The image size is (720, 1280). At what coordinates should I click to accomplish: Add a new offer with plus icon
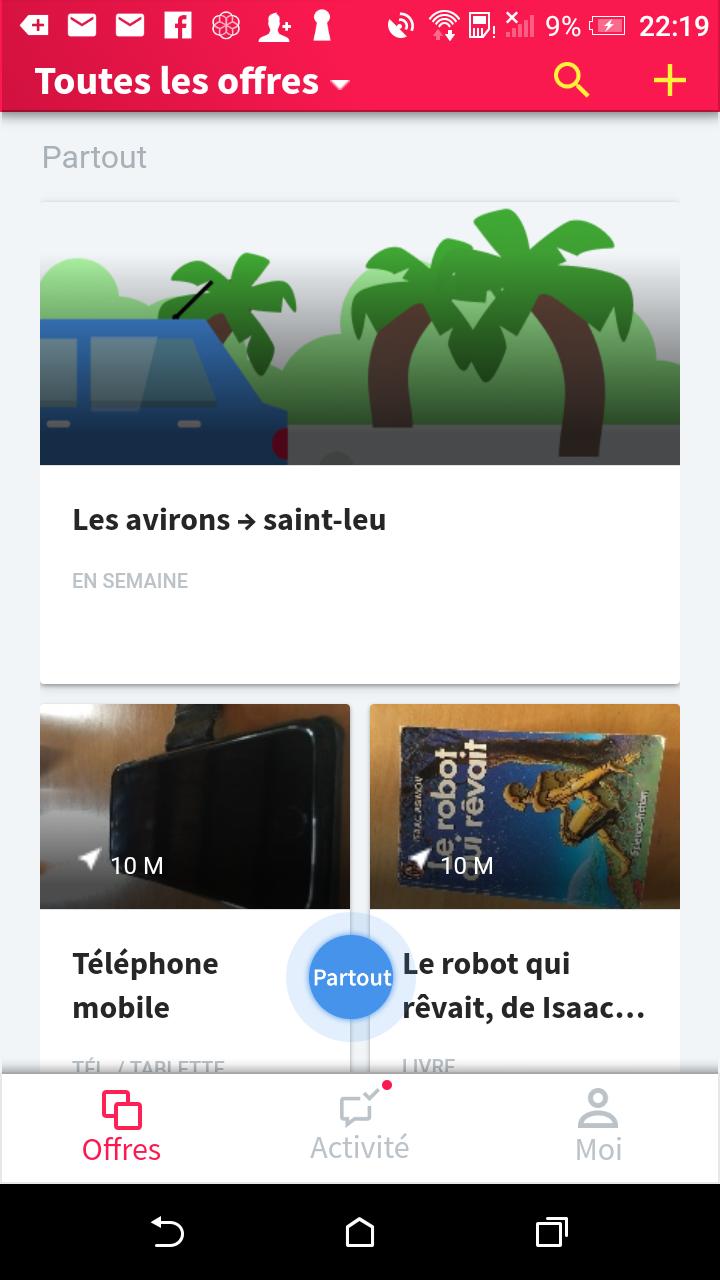click(x=669, y=80)
